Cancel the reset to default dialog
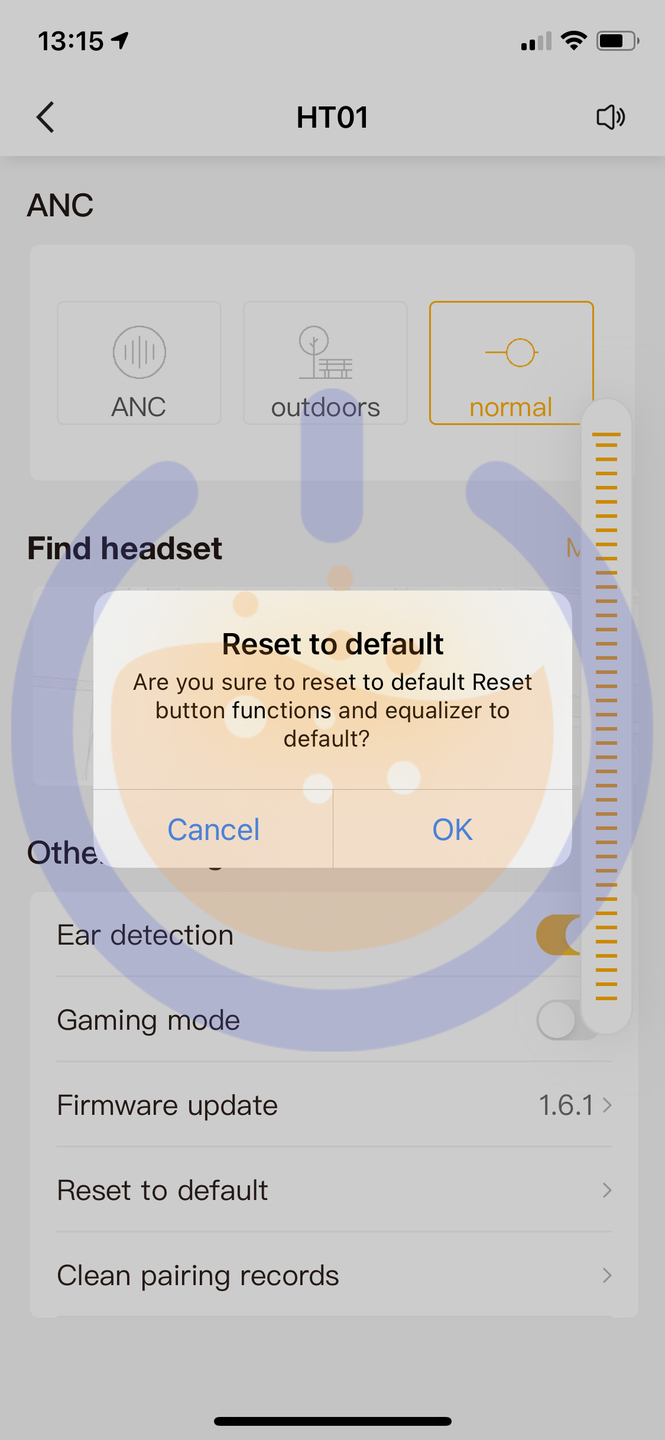Image resolution: width=665 pixels, height=1440 pixels. 213,829
